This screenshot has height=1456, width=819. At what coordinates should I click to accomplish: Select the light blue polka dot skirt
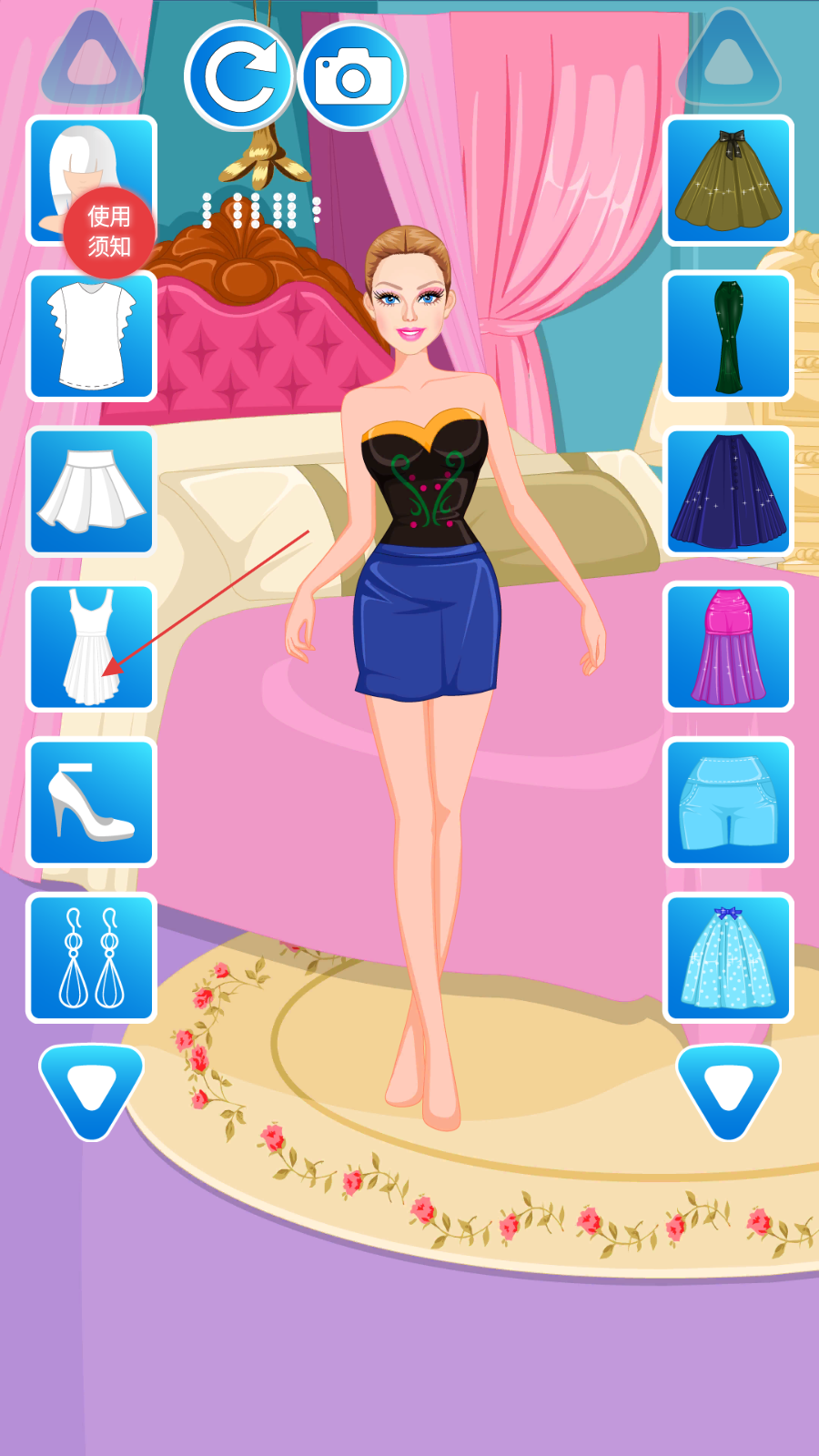(728, 958)
